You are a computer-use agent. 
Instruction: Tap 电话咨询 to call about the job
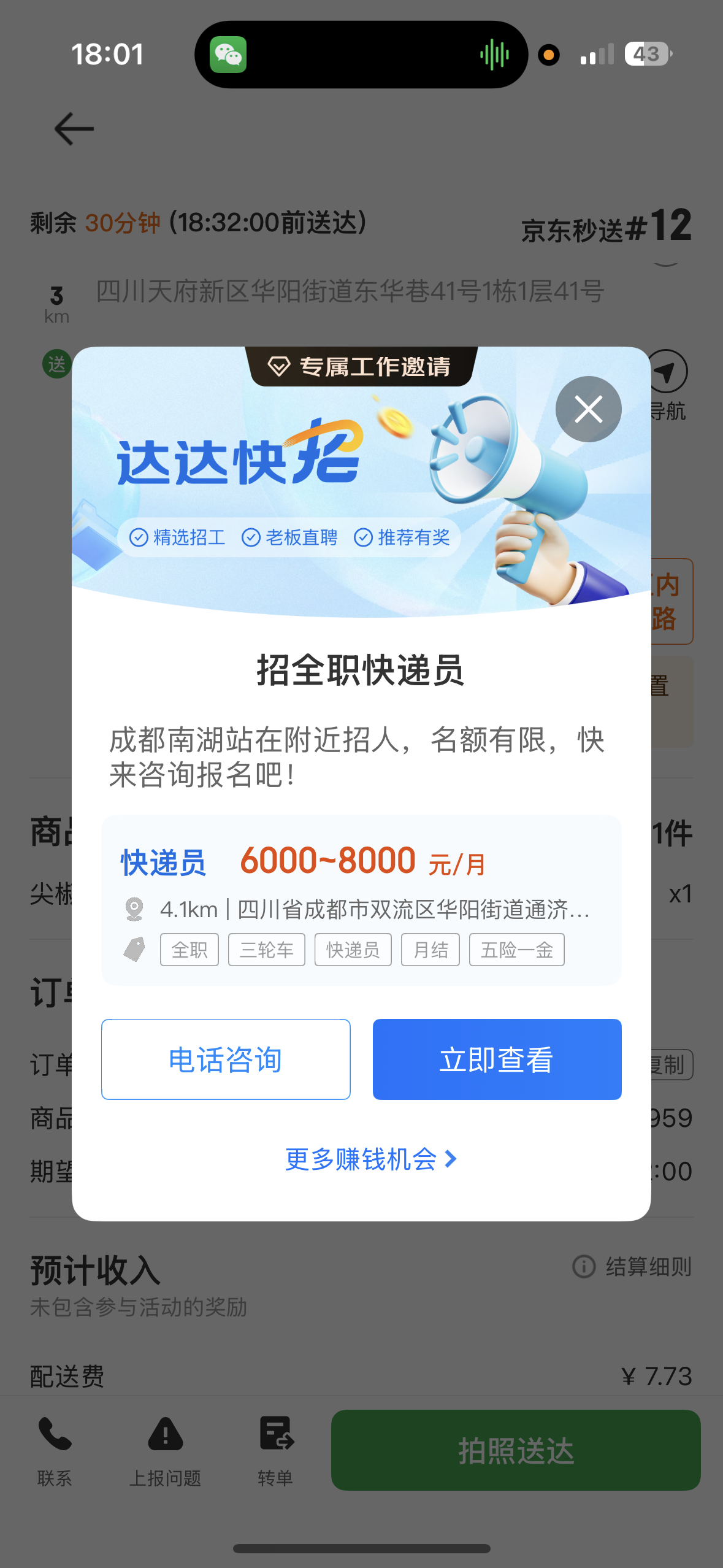pyautogui.click(x=226, y=1059)
